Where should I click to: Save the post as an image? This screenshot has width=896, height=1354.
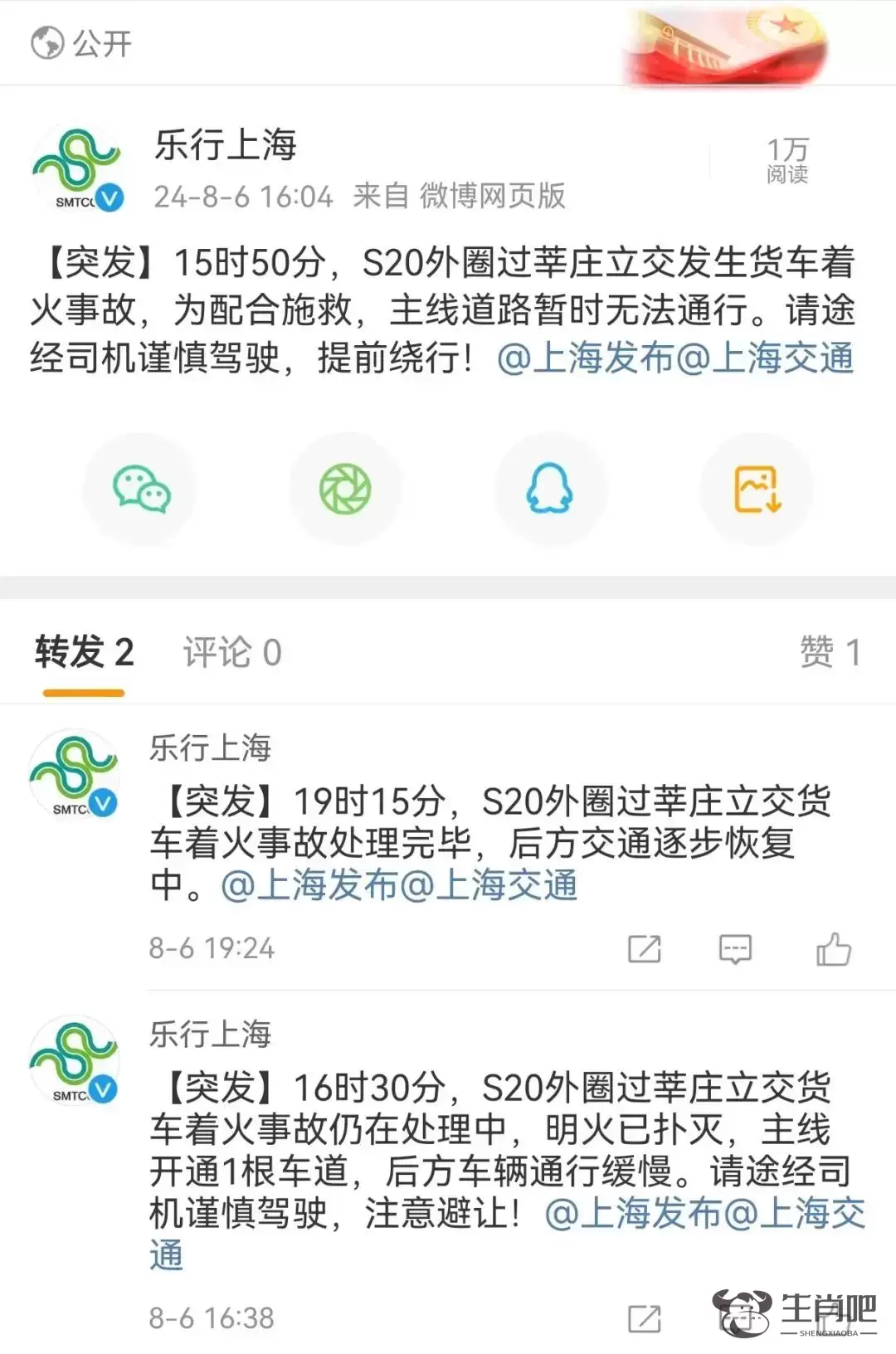[756, 489]
